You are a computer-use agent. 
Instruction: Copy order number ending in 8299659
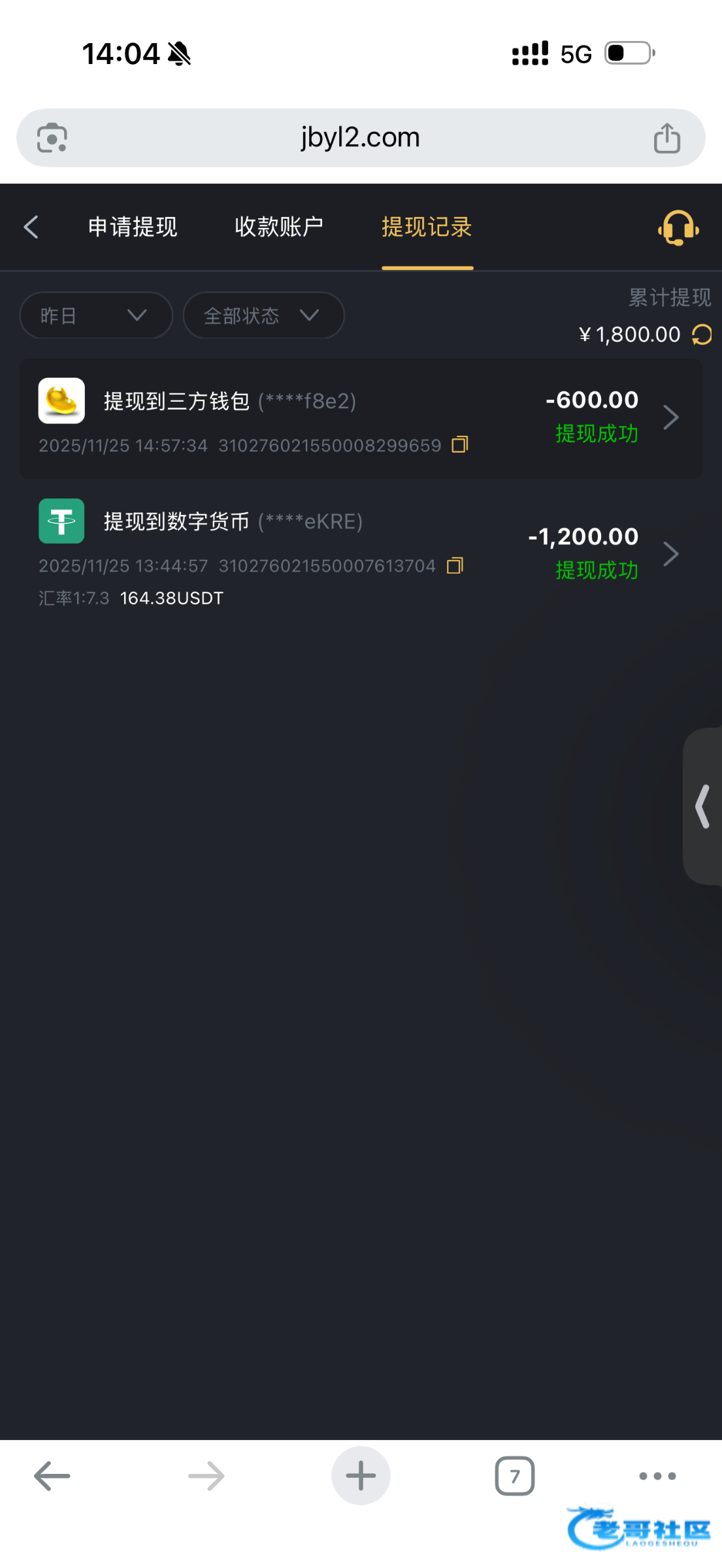point(460,445)
